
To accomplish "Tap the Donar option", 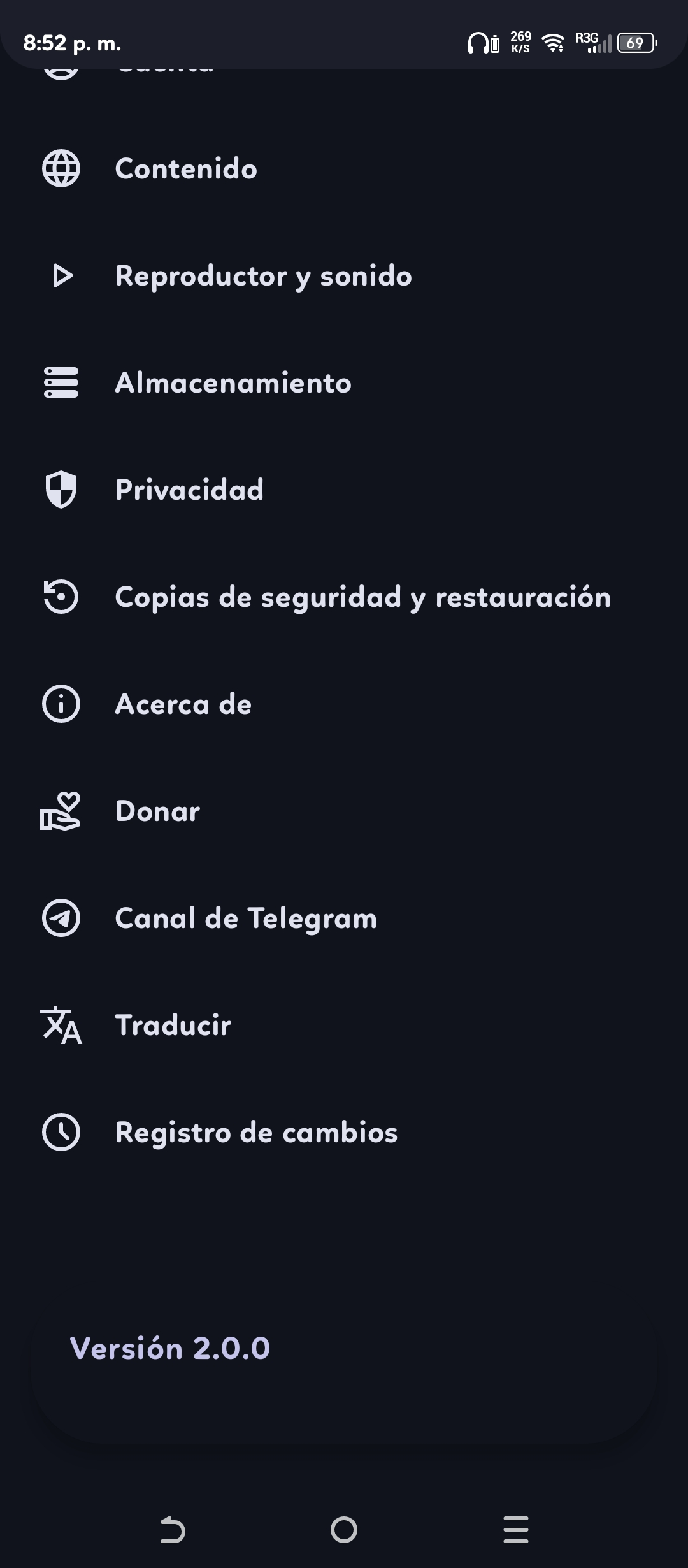I will point(157,811).
